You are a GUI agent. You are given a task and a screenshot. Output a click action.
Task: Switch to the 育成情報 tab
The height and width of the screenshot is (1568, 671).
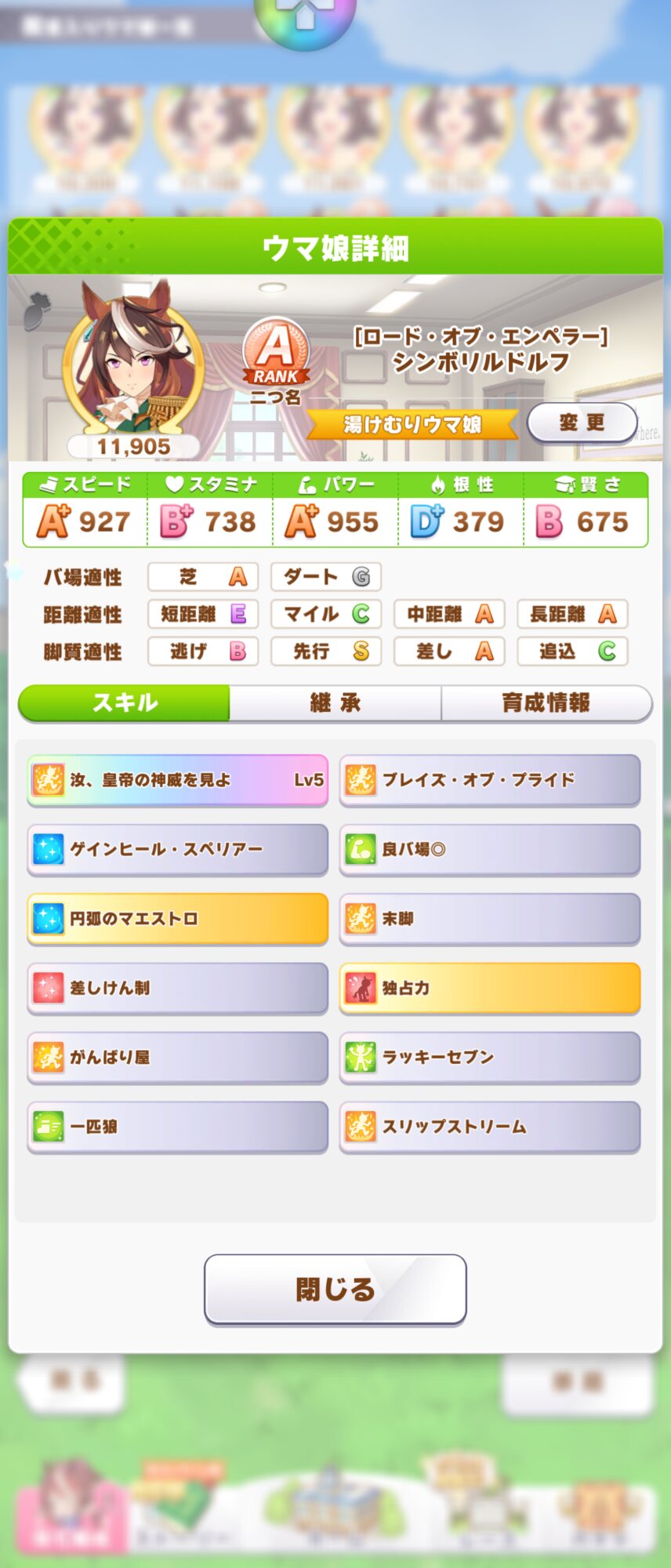click(x=546, y=702)
